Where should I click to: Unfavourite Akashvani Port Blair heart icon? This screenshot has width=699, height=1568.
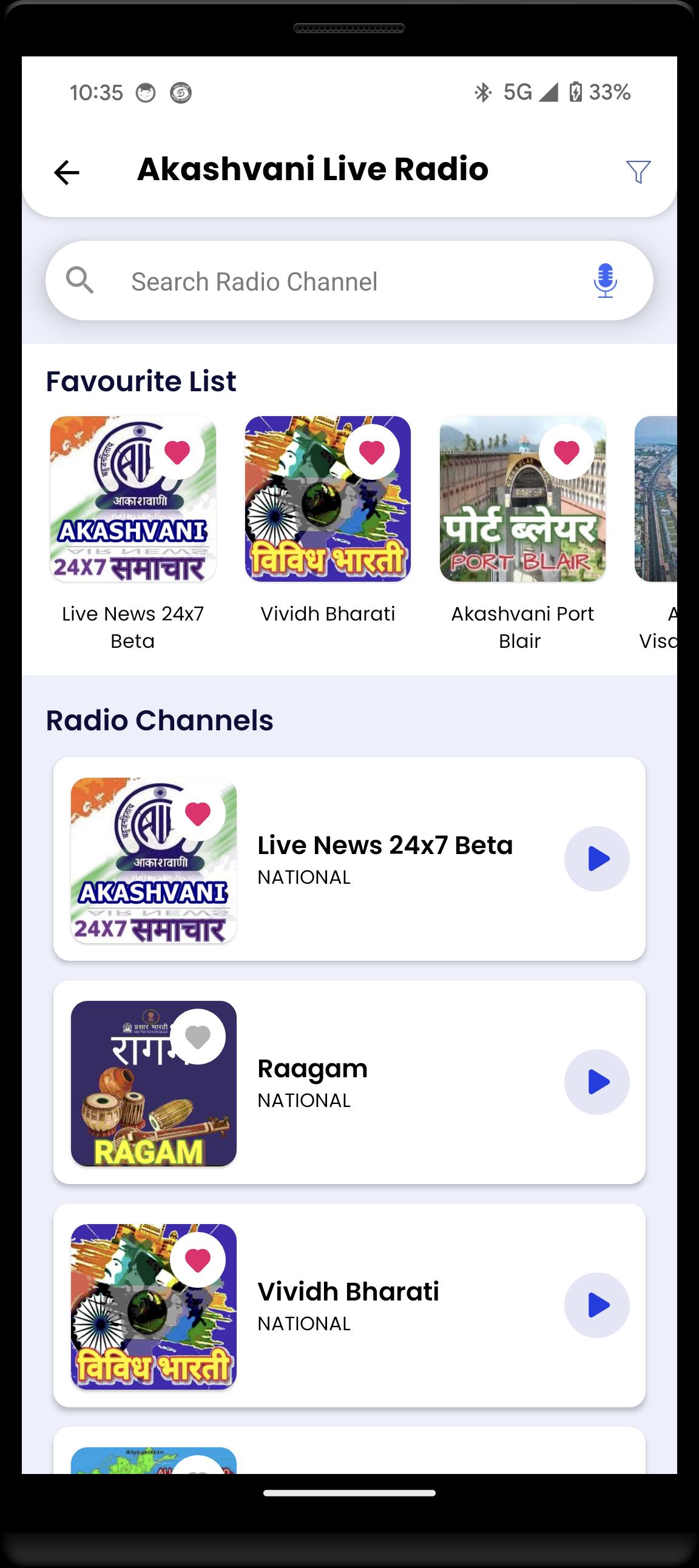click(566, 453)
